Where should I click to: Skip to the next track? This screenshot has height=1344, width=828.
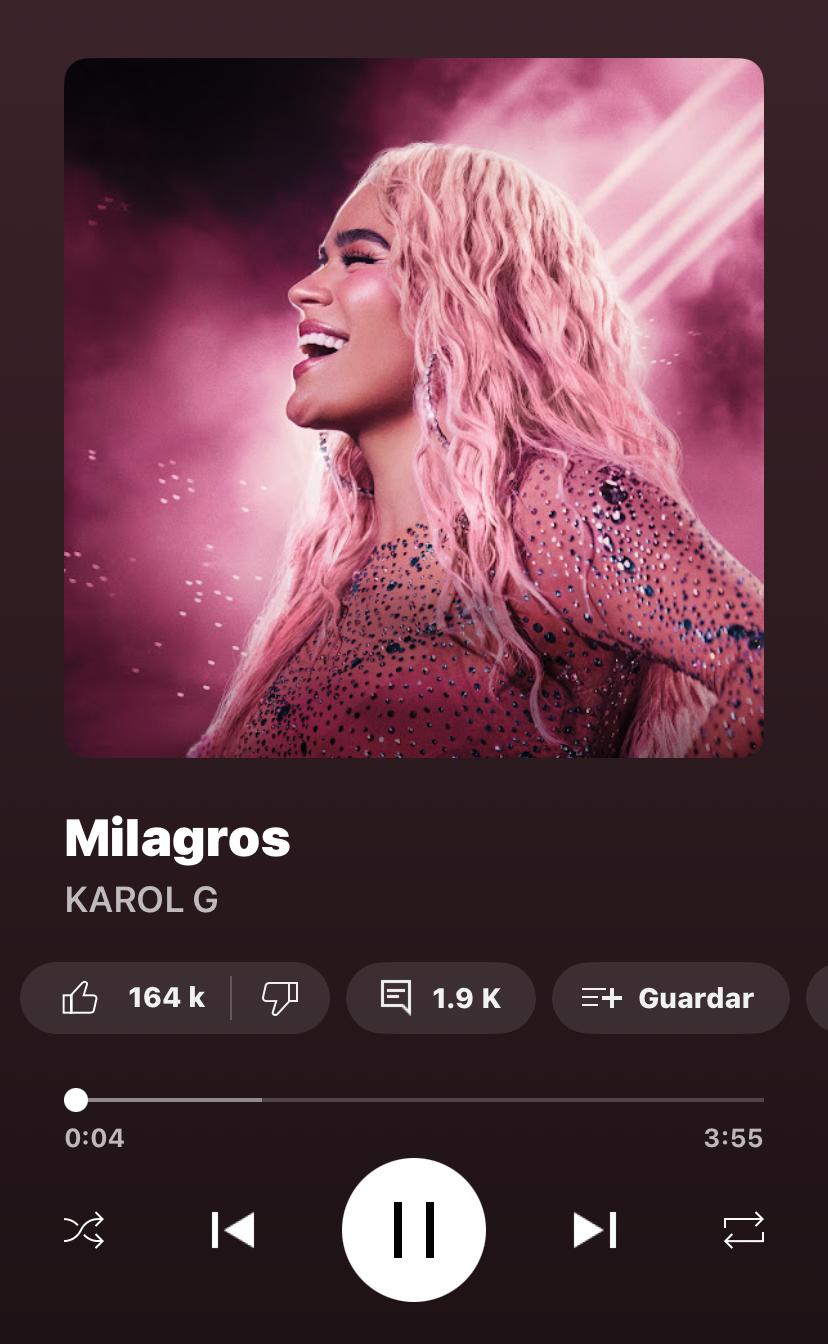click(595, 1230)
